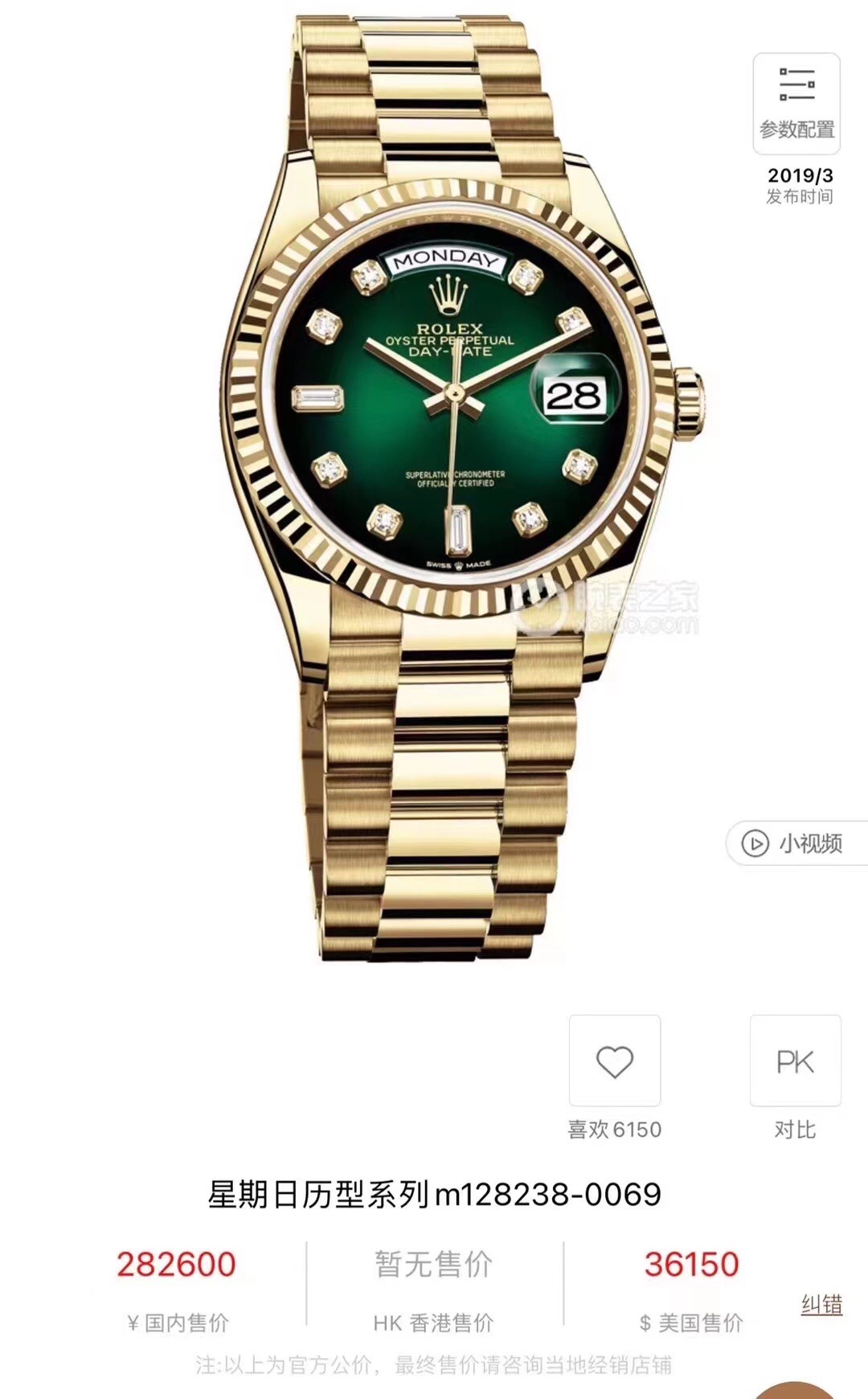The image size is (868, 1399).
Task: Open the 参数配置 specifications button
Action: [796, 104]
